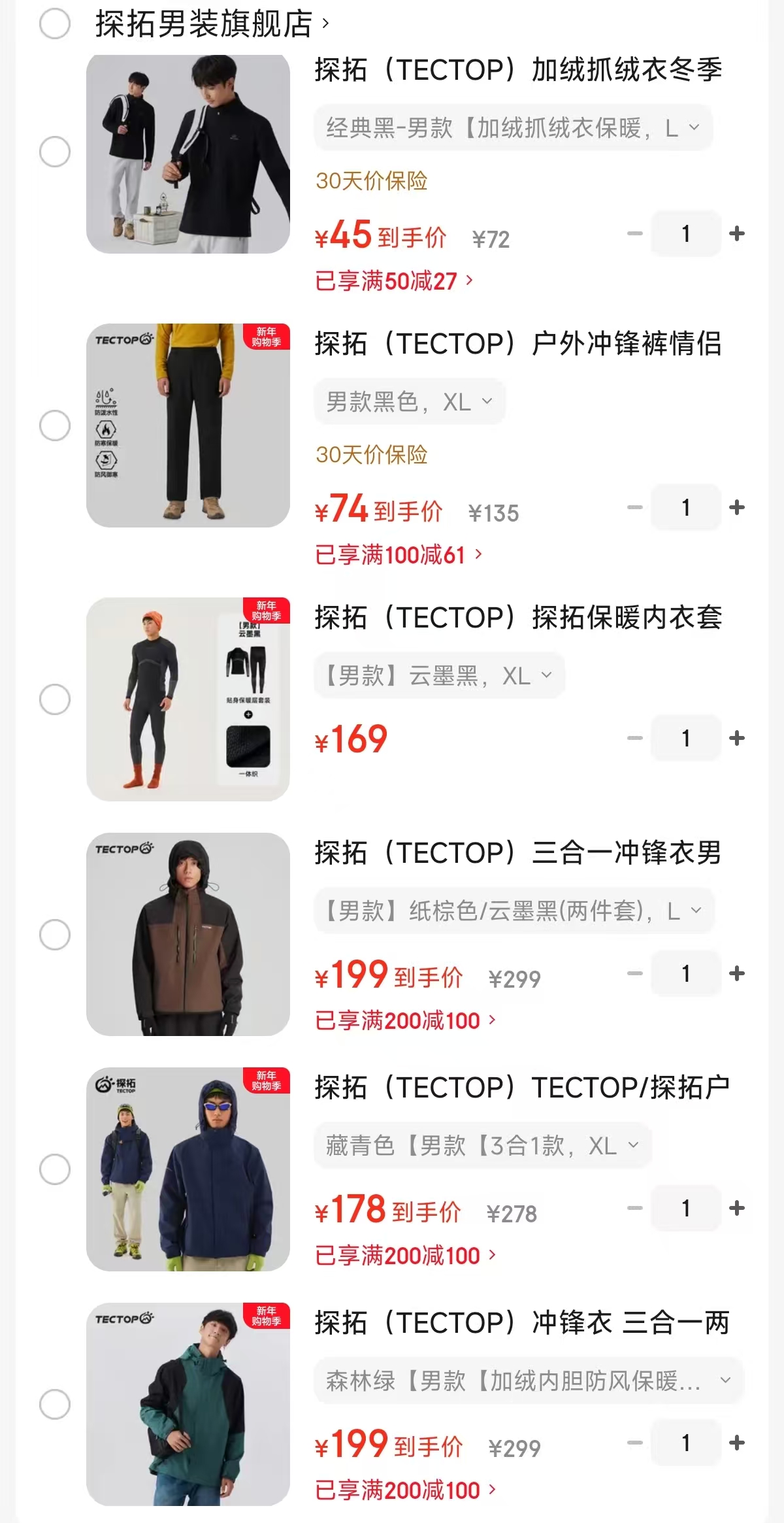Open the 纸棕色/云墨黑 variant selector
The image size is (784, 1523).
(514, 911)
